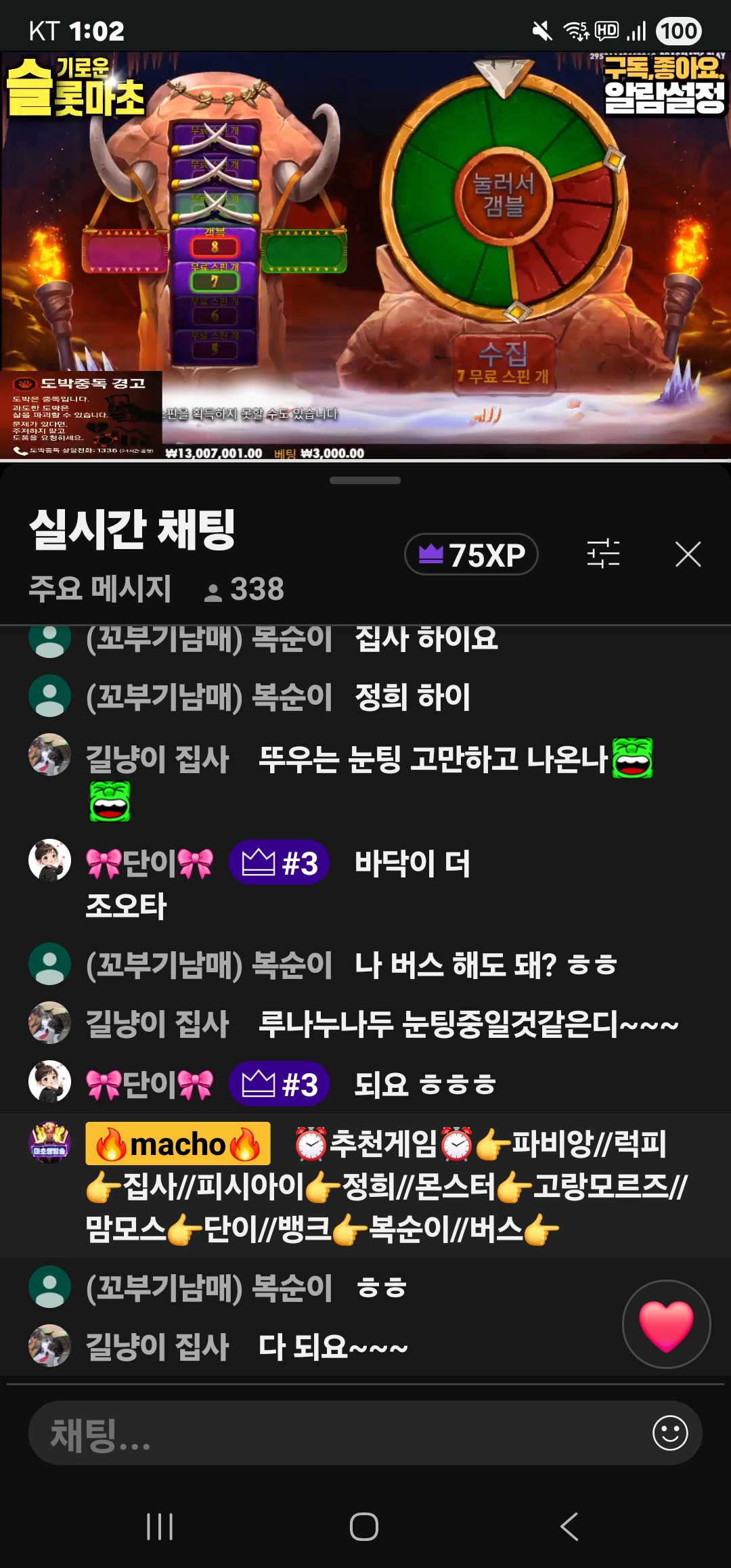Viewport: 731px width, 1568px height.
Task: Tap the live video player
Action: [365, 256]
